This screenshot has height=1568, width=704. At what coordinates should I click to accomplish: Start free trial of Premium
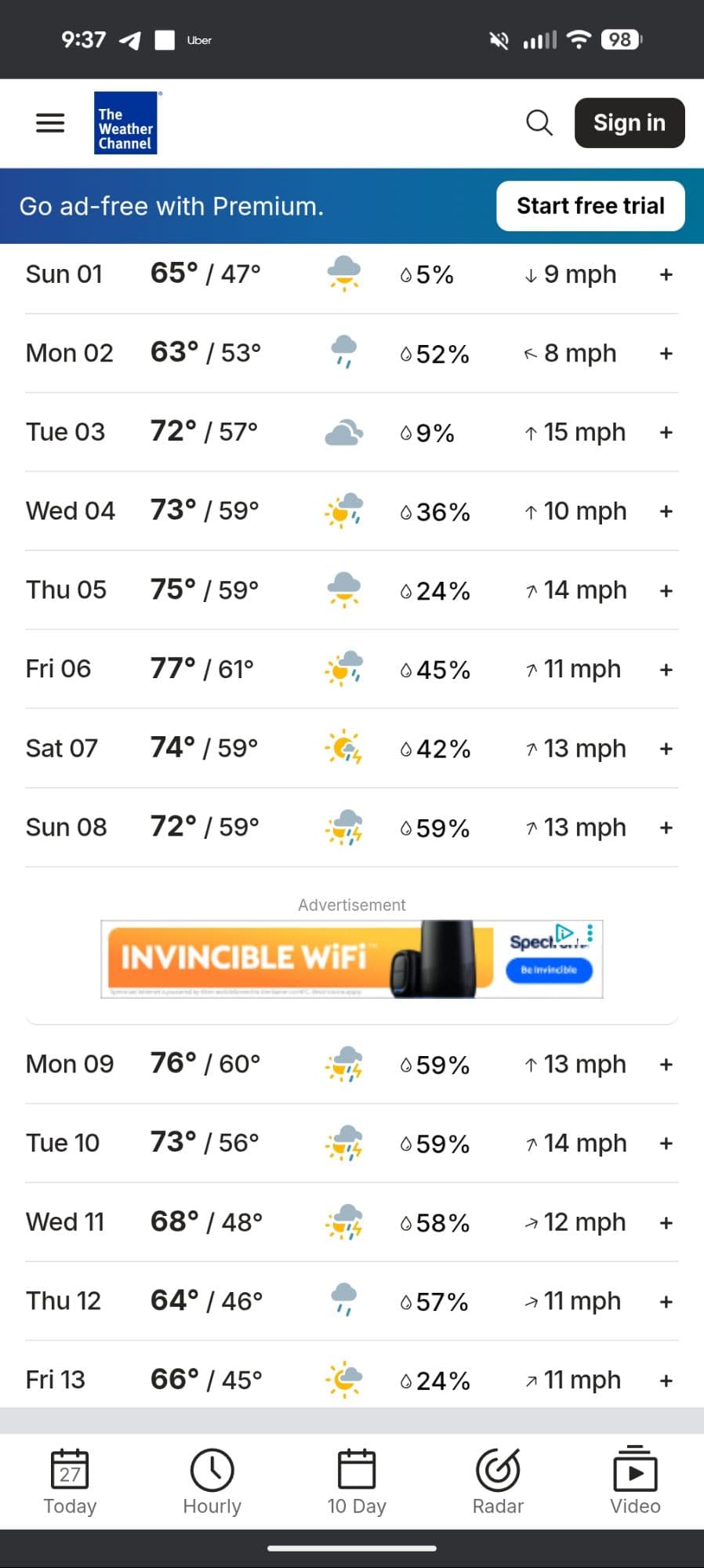pyautogui.click(x=590, y=206)
